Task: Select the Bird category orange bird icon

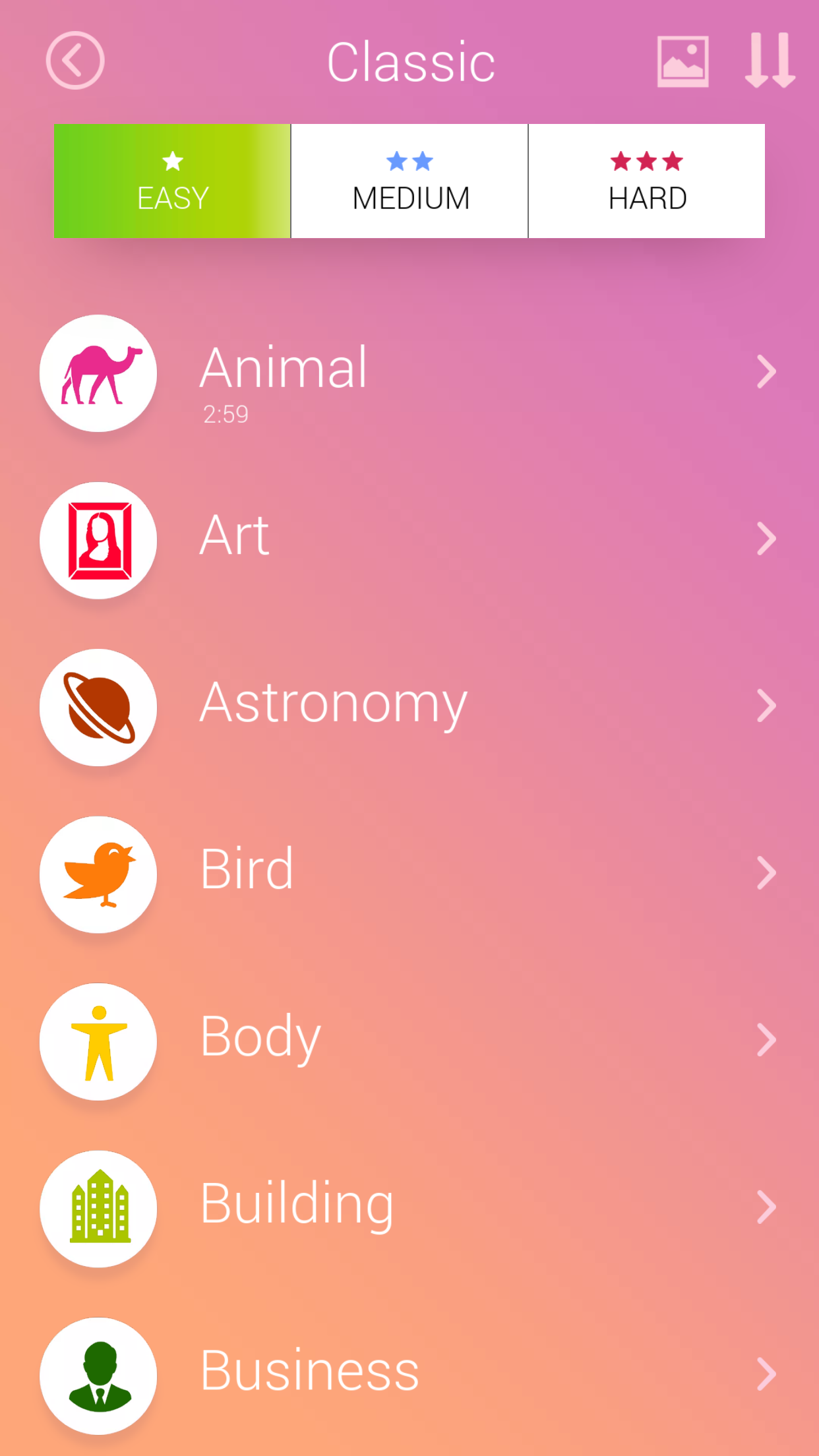Action: (x=98, y=874)
